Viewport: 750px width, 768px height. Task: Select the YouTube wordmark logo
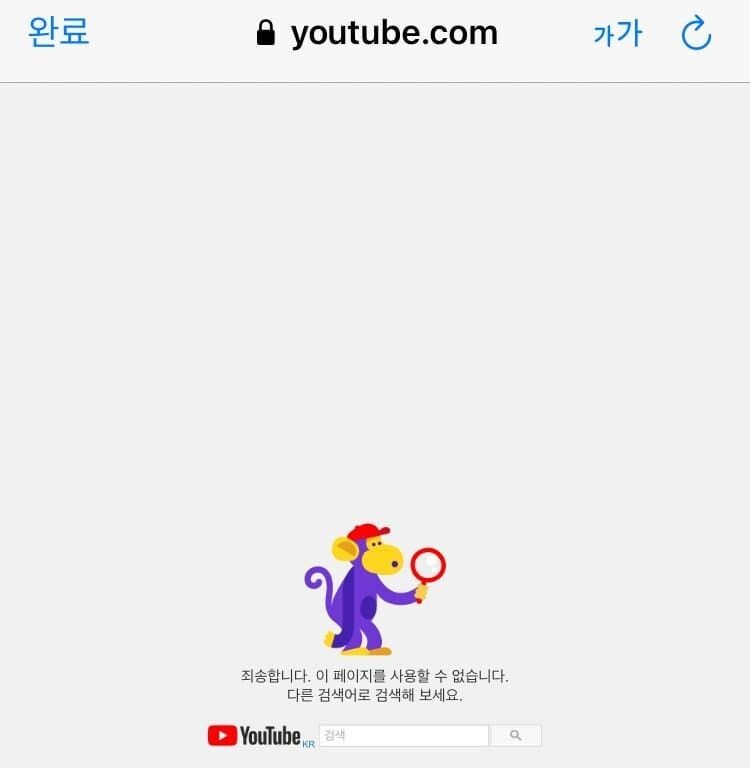pyautogui.click(x=270, y=735)
